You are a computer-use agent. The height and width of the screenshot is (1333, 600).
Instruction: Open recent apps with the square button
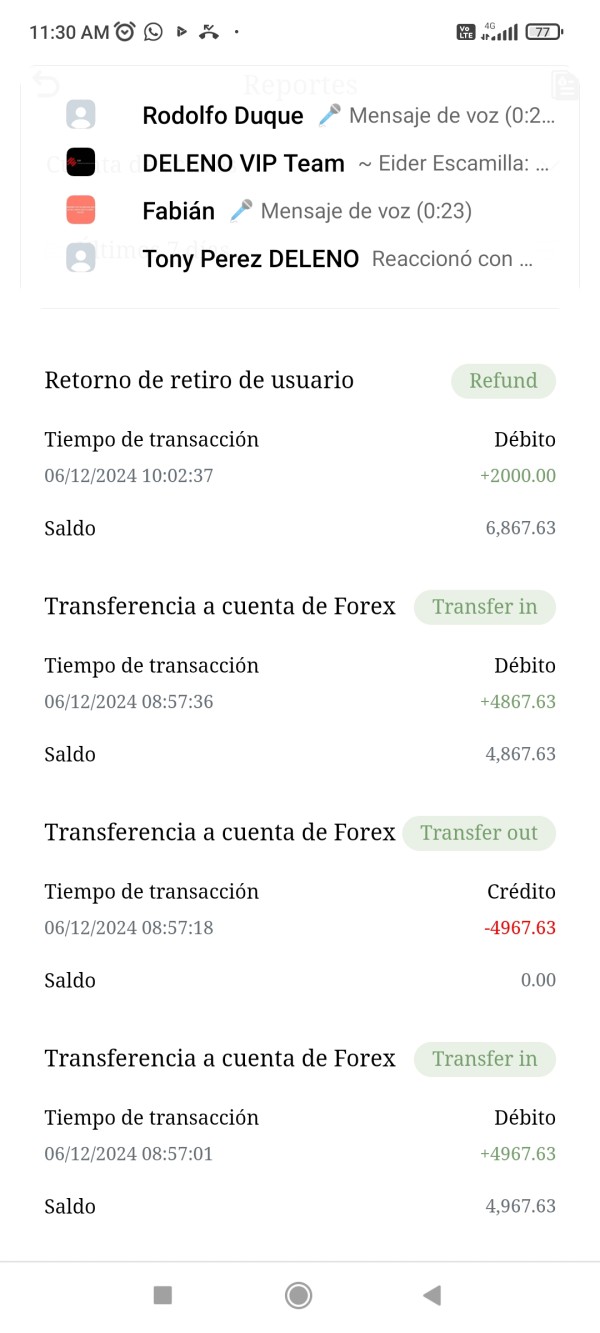(x=163, y=1296)
